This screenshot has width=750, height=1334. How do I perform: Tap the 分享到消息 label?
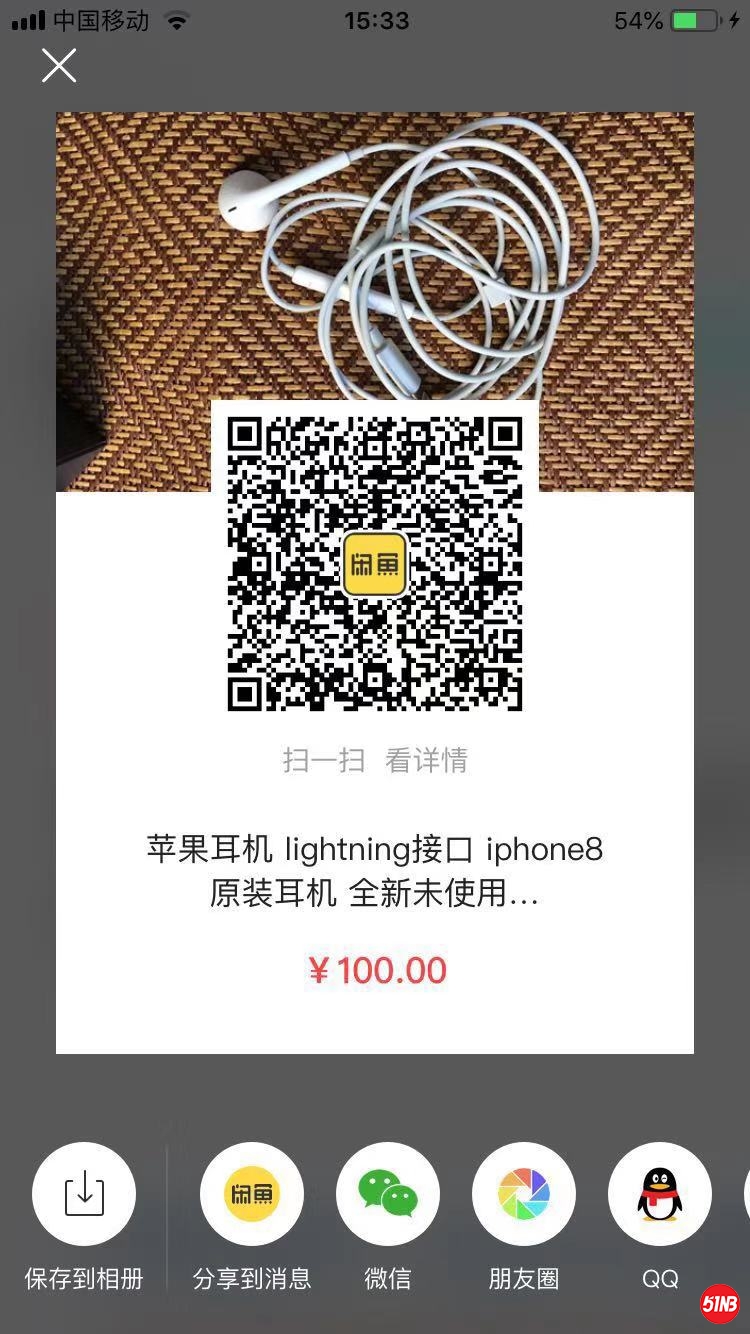point(251,1278)
